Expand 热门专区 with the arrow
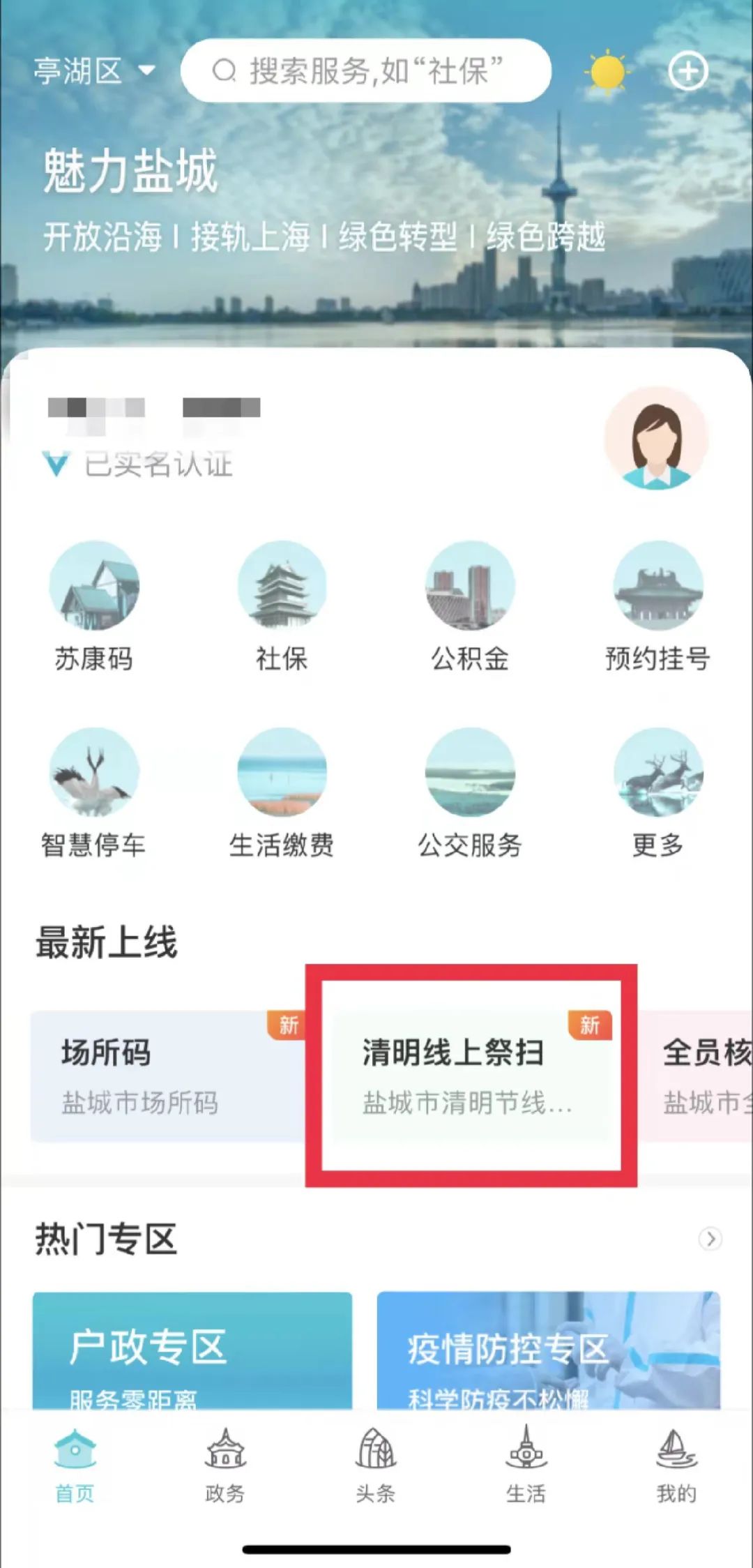Screen dimensions: 753x1568 tap(710, 1239)
